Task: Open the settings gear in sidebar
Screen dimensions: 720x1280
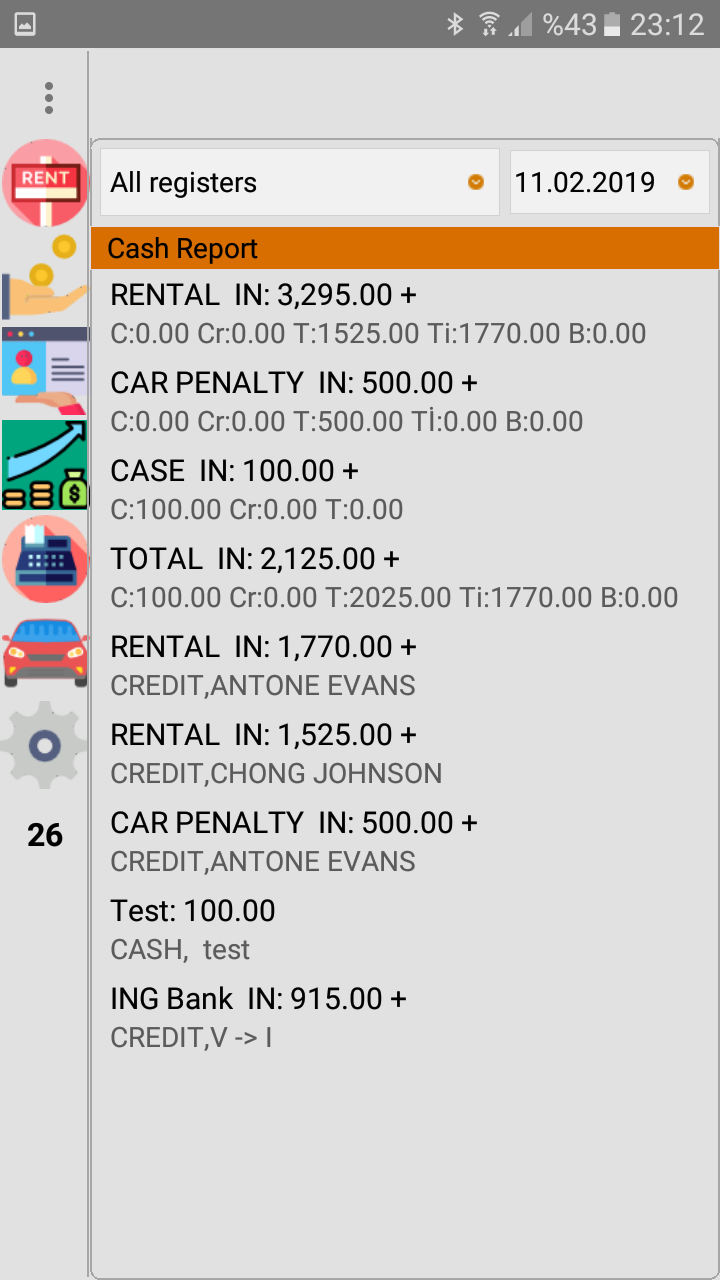Action: (x=45, y=745)
